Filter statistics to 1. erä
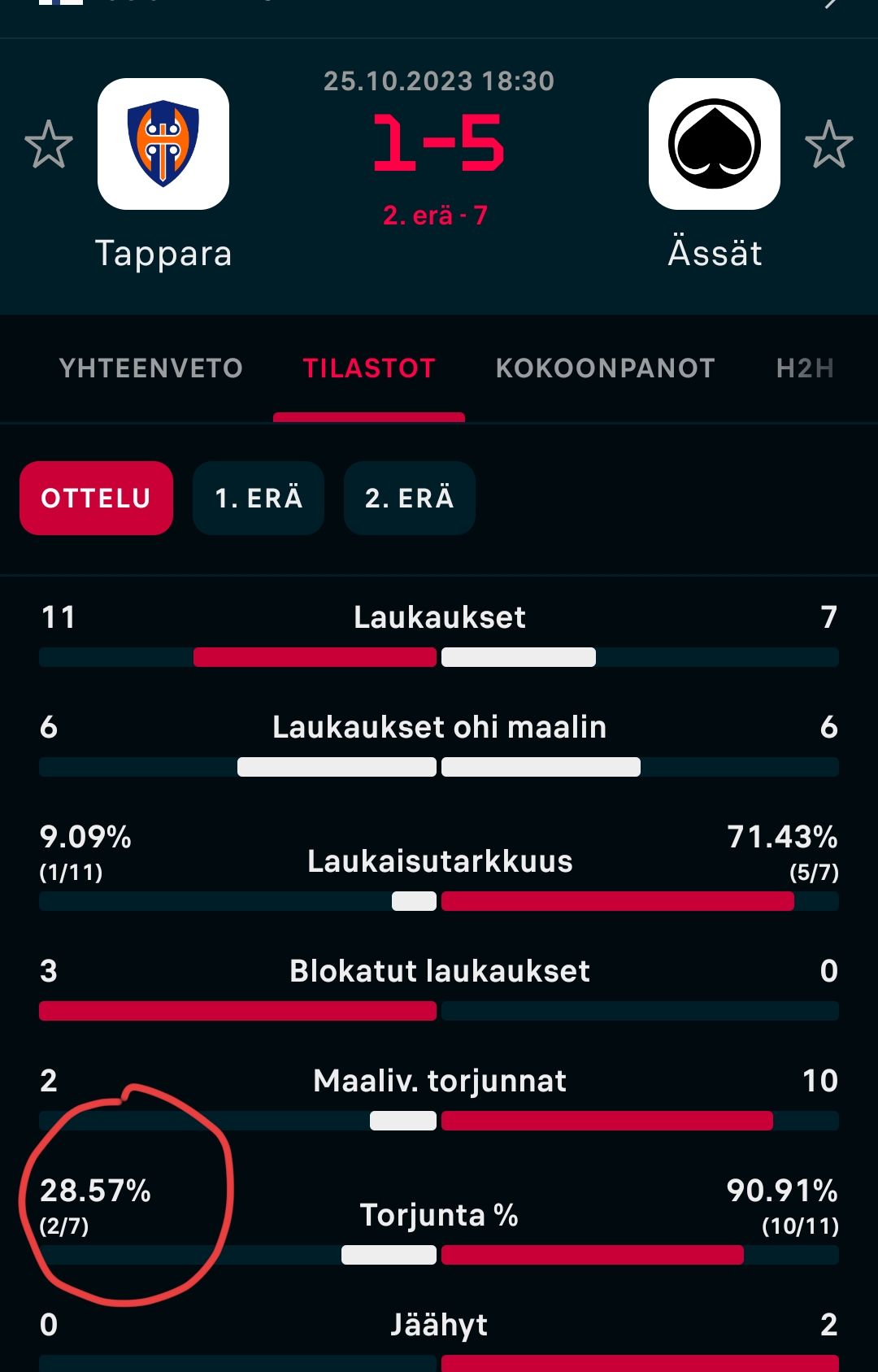Viewport: 878px width, 1372px height. click(x=259, y=498)
